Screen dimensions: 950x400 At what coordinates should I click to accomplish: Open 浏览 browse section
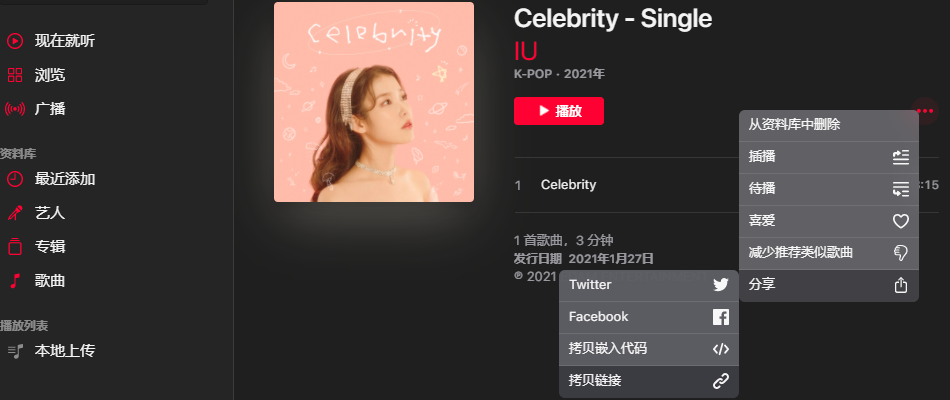(x=50, y=75)
